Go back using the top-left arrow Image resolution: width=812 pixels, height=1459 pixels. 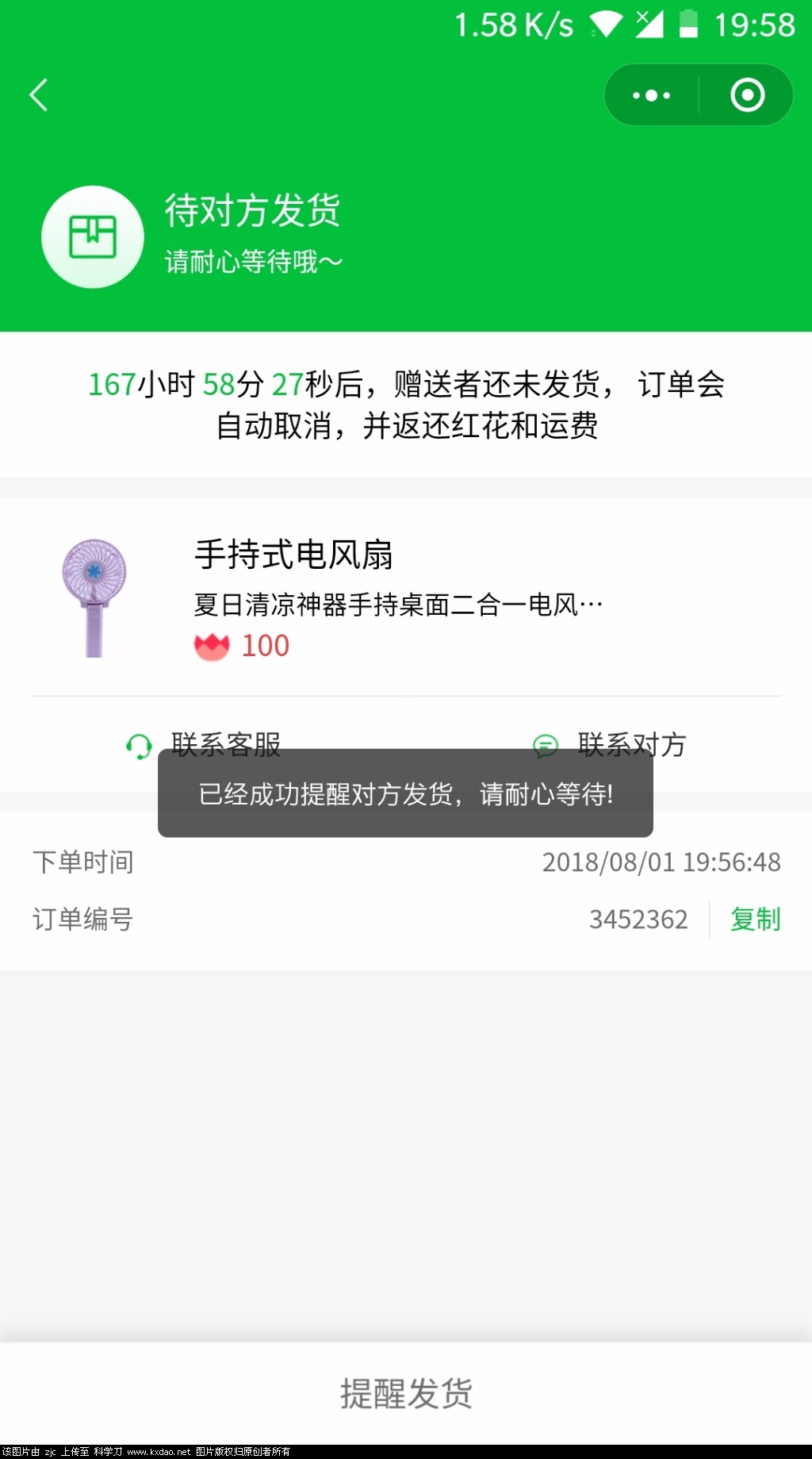coord(39,95)
